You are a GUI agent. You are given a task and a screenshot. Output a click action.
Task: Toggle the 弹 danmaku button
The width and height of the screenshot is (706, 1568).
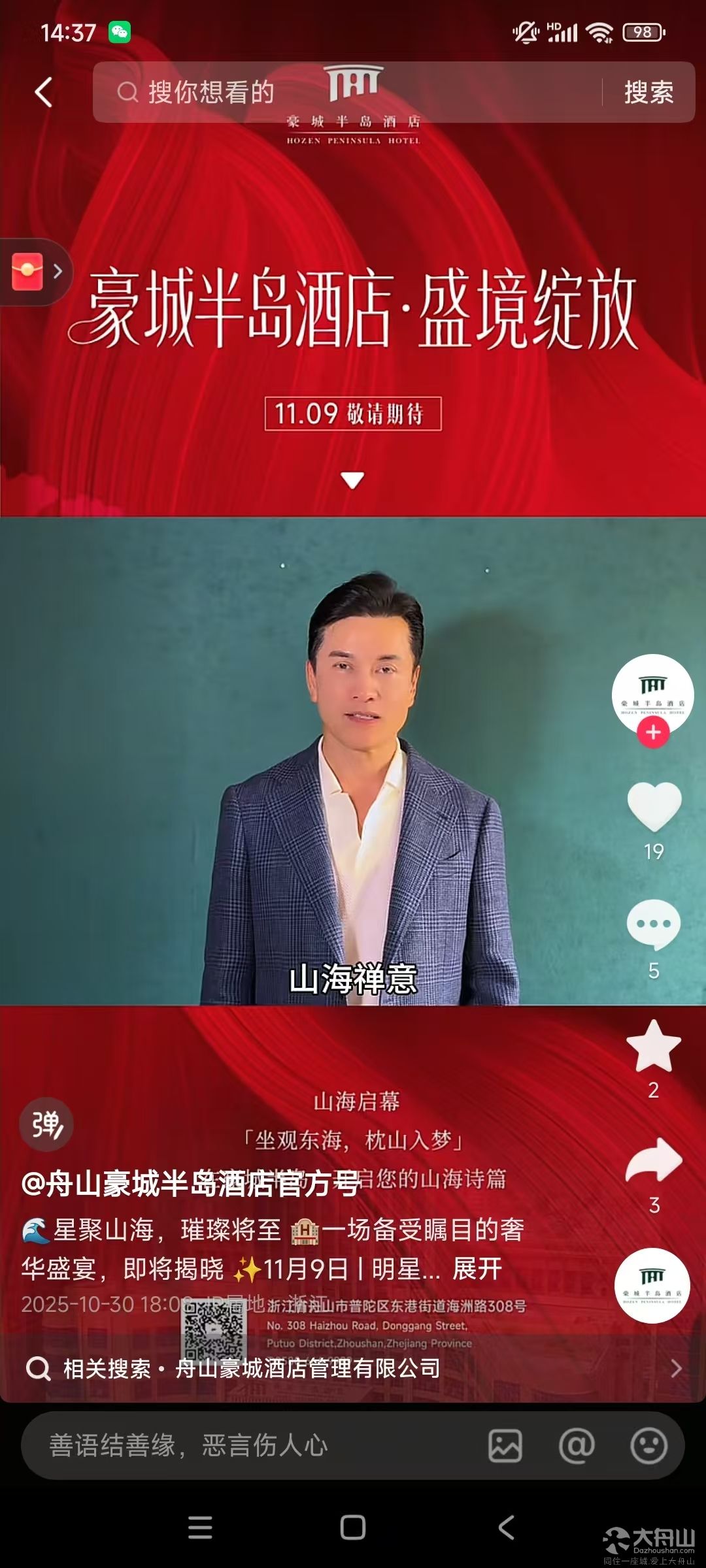coord(46,1125)
